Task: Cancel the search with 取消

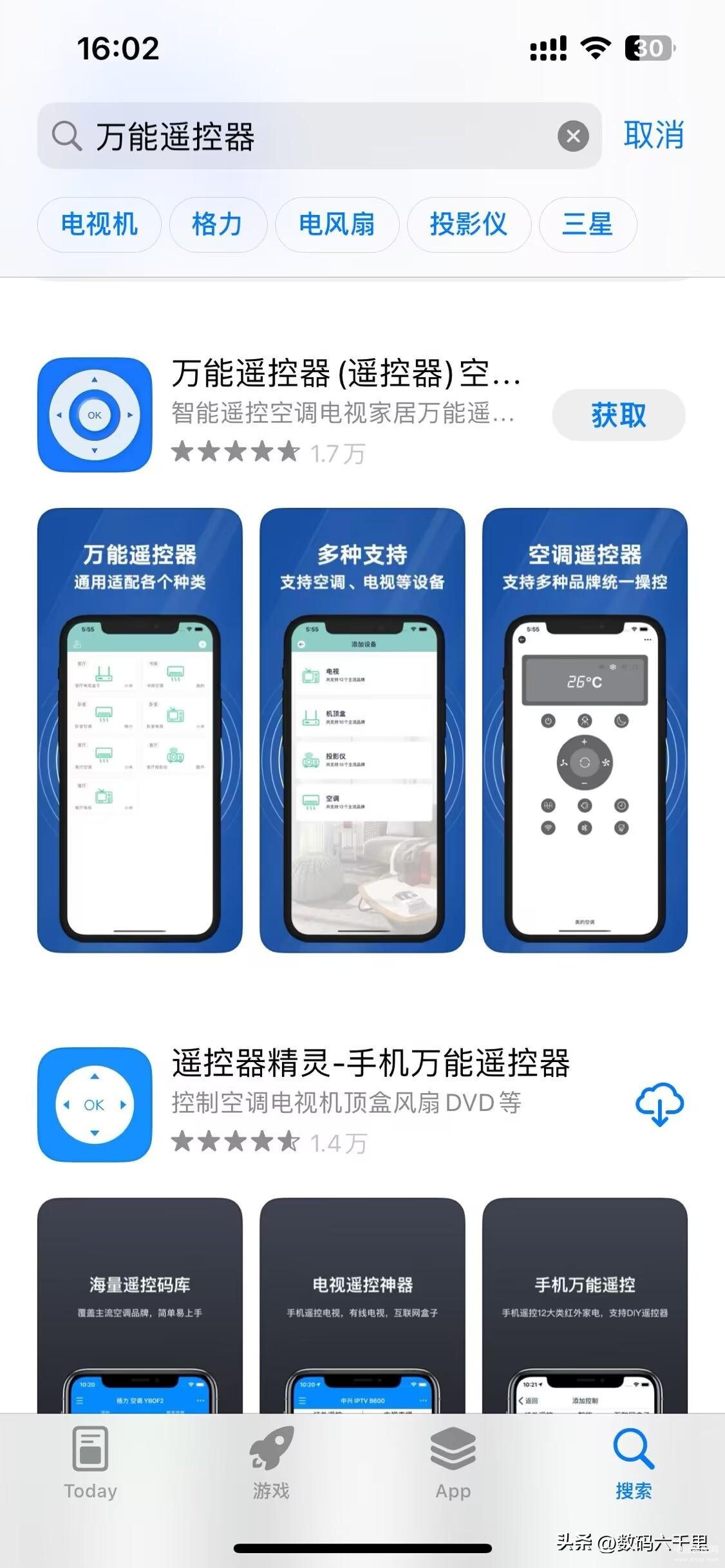Action: tap(653, 135)
